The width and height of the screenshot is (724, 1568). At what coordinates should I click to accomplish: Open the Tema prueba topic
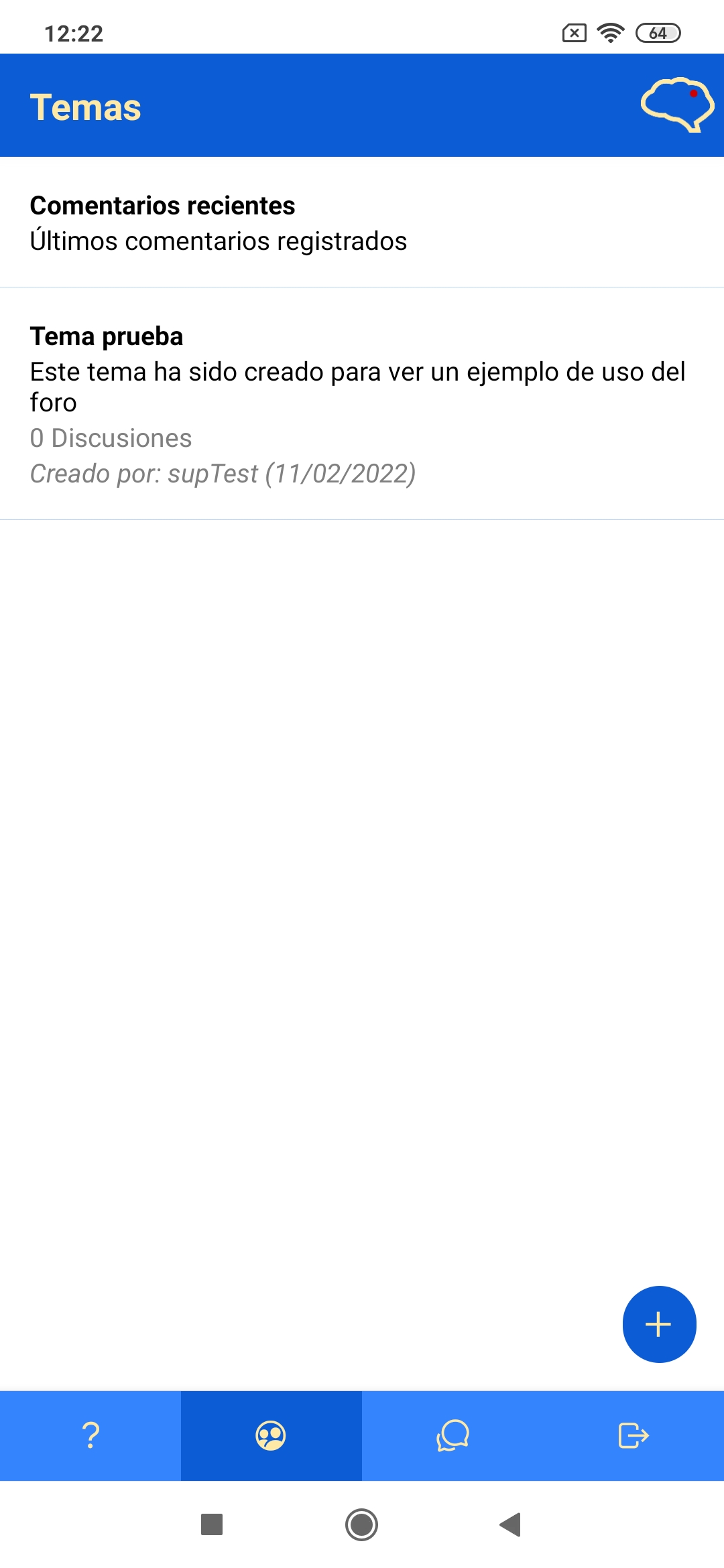[x=362, y=403]
